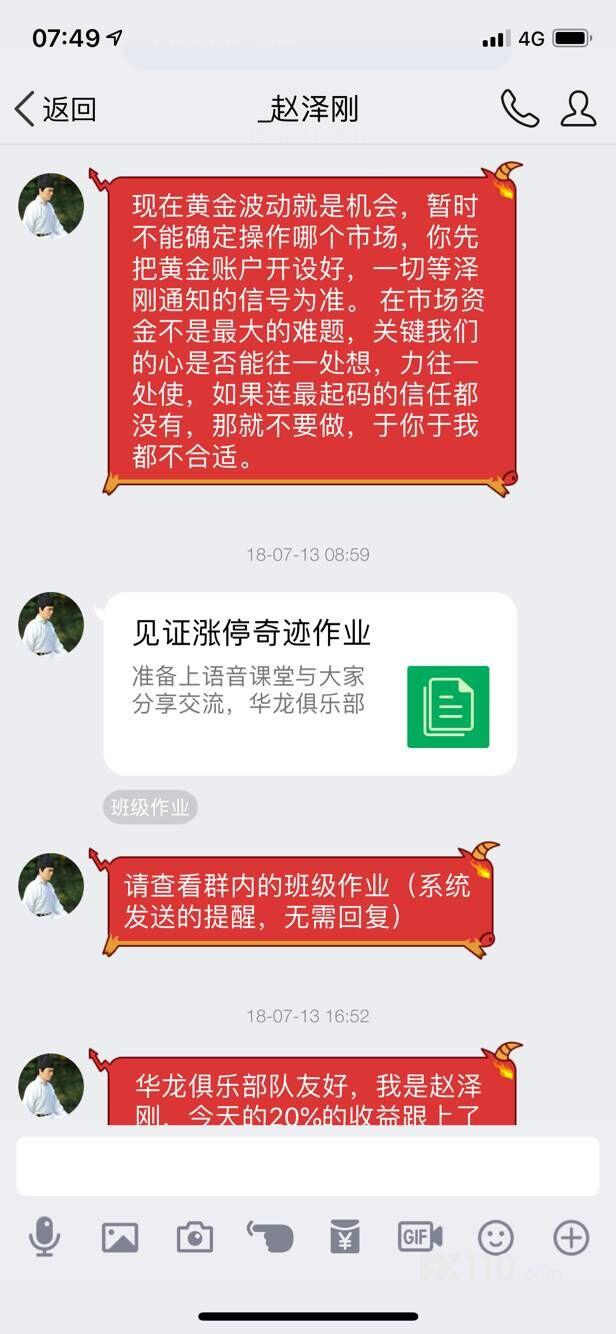Focus the message input field
The width and height of the screenshot is (616, 1334).
308,1166
